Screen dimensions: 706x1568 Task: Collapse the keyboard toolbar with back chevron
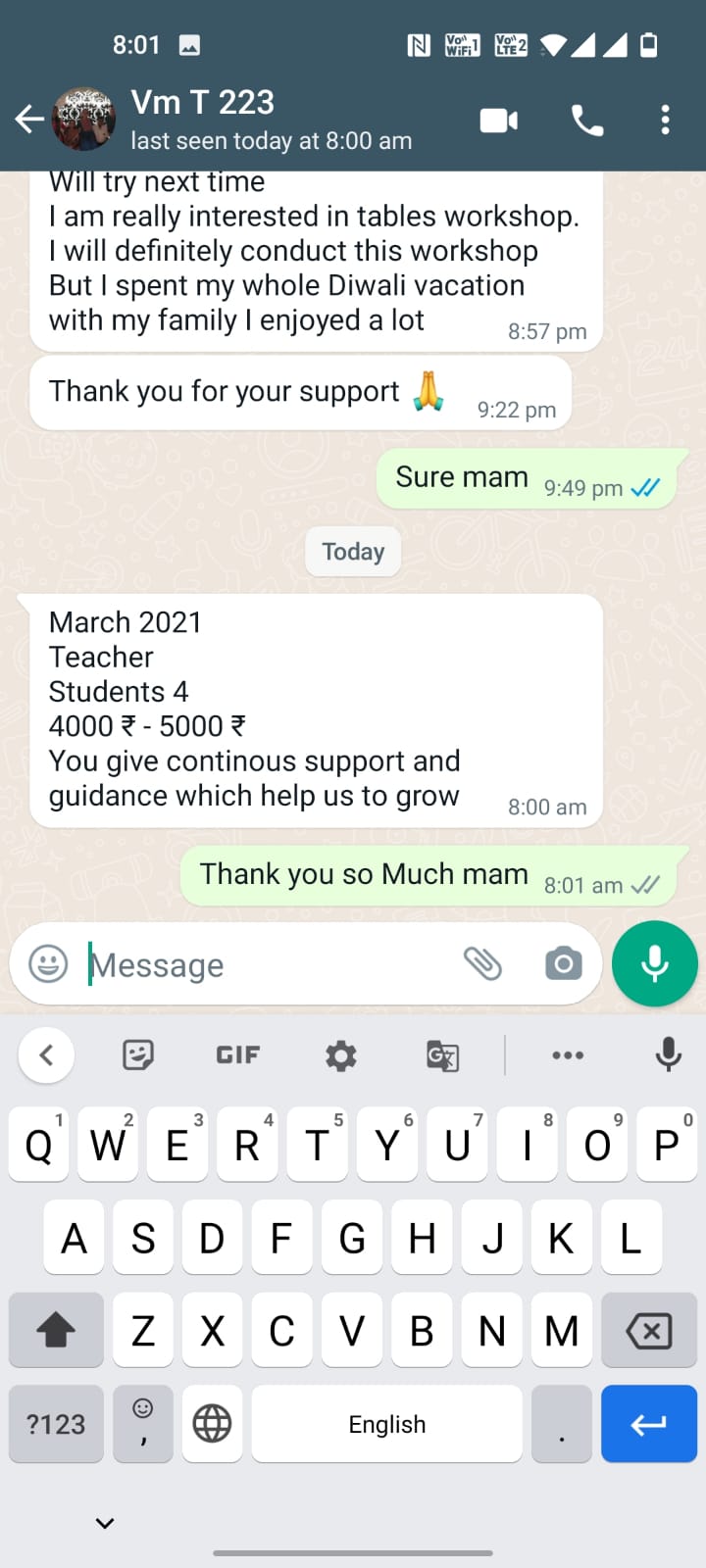coord(46,1055)
